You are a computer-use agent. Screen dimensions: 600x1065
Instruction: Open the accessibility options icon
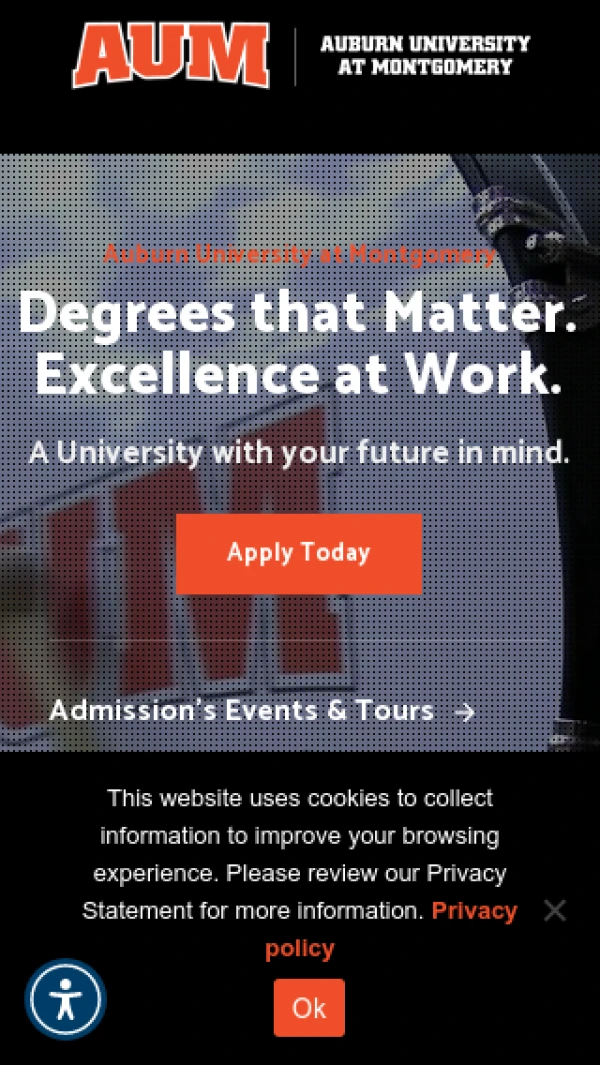click(x=66, y=999)
